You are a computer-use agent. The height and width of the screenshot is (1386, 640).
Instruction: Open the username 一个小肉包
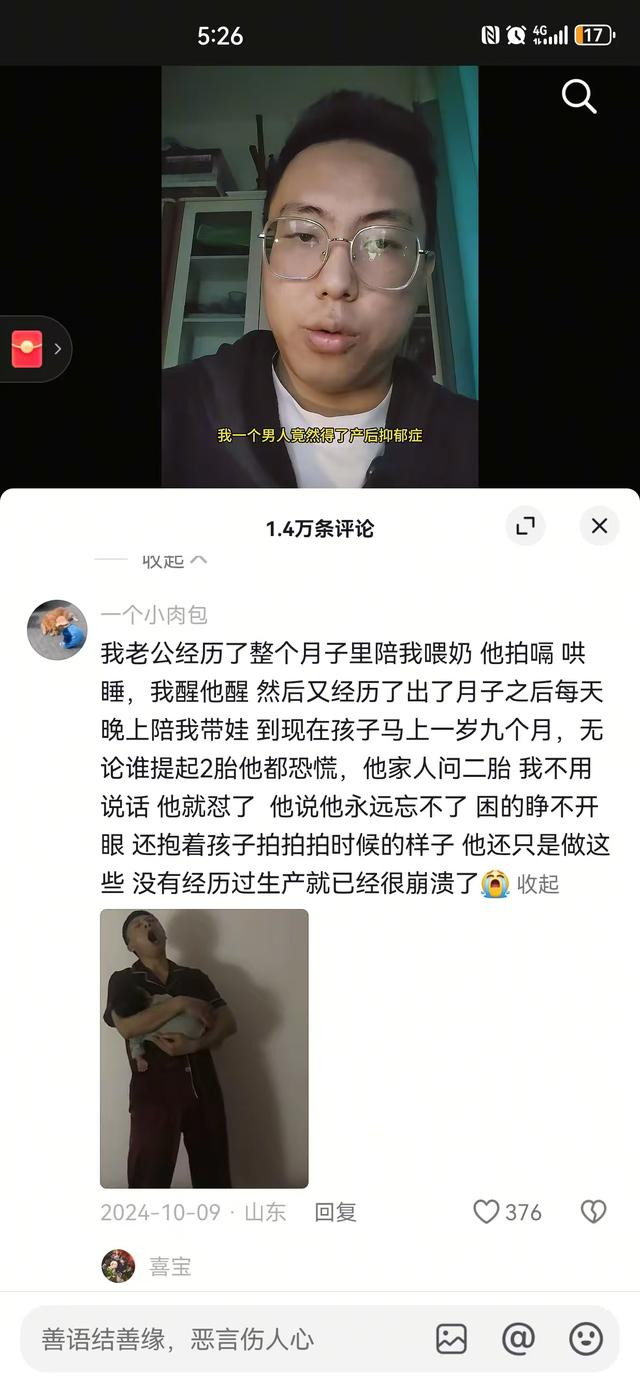click(154, 615)
